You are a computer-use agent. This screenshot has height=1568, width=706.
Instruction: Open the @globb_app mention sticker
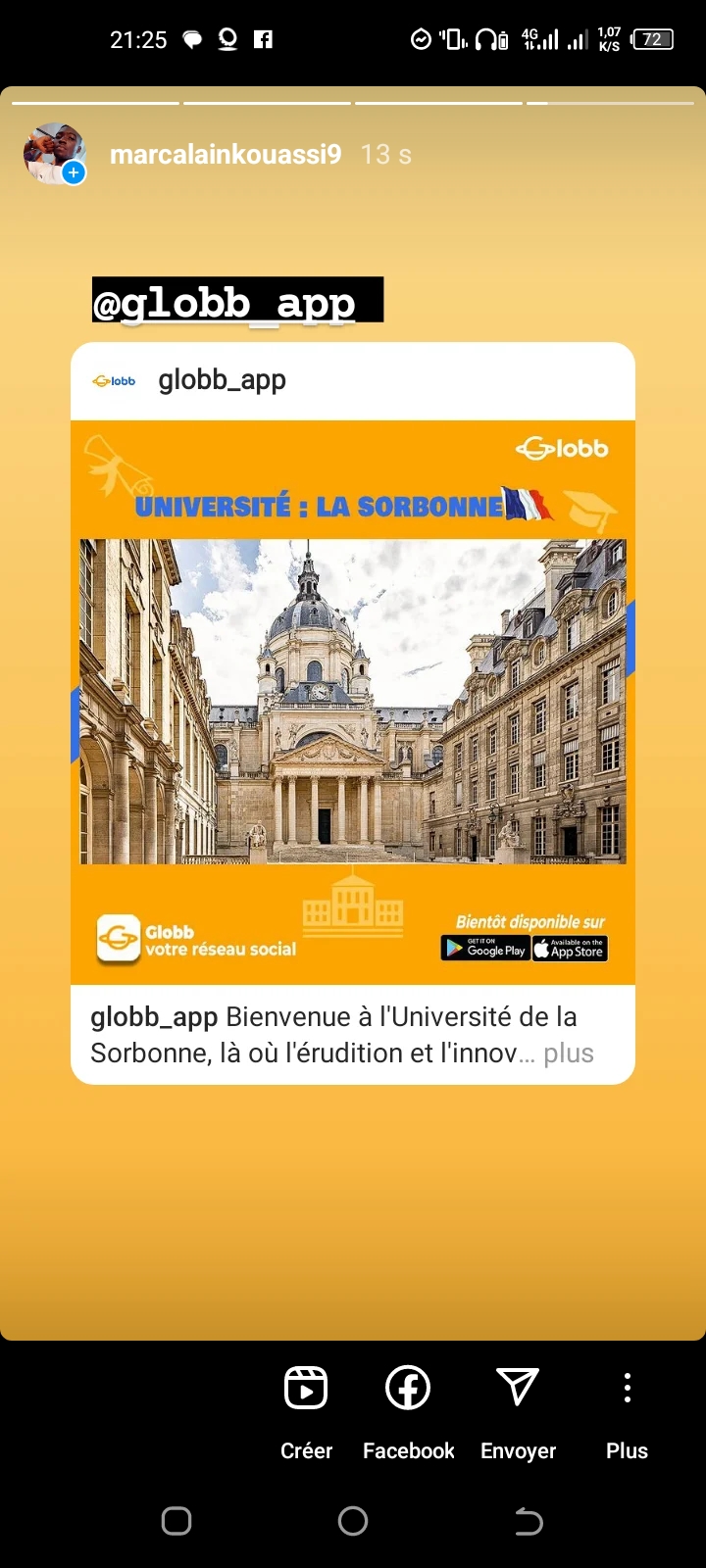(236, 301)
